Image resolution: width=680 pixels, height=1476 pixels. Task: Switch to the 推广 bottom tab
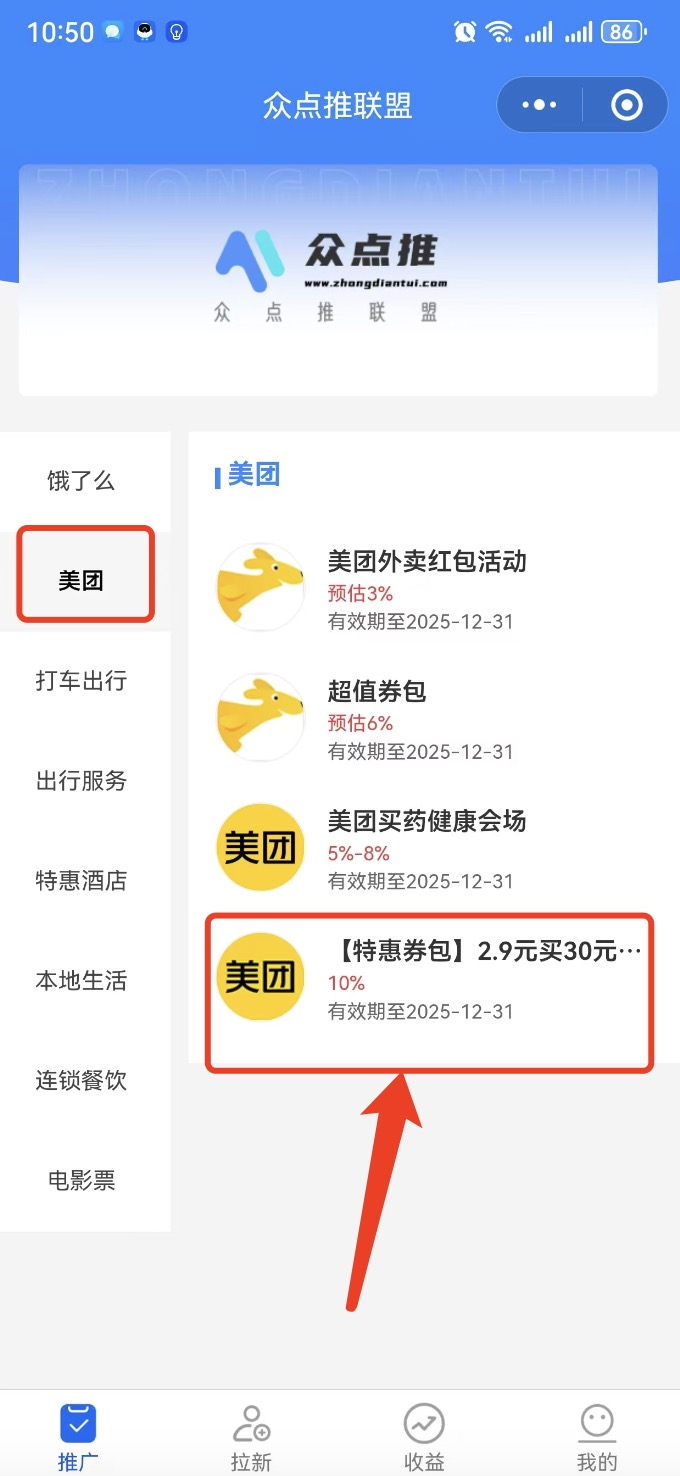78,1436
